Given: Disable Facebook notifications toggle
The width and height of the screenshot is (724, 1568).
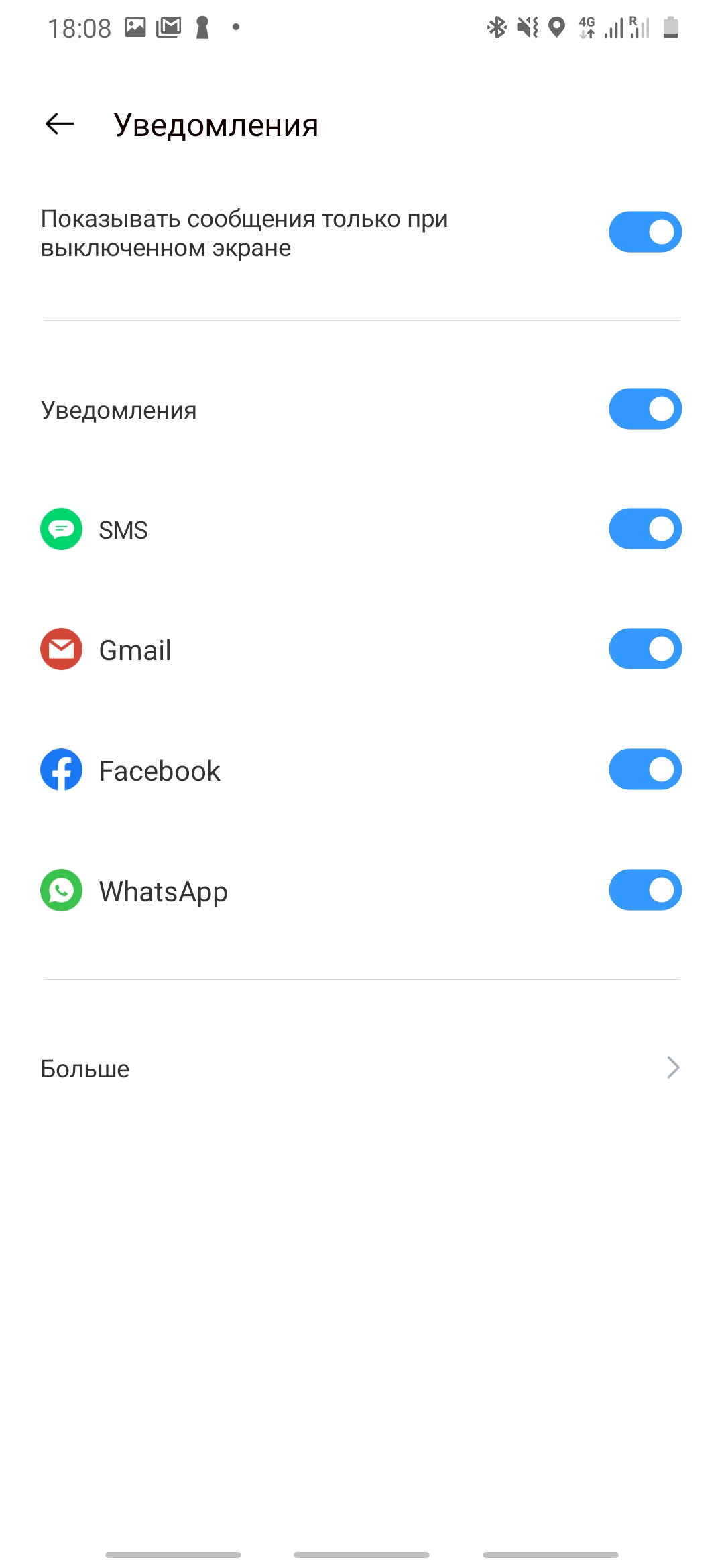Looking at the screenshot, I should (645, 769).
